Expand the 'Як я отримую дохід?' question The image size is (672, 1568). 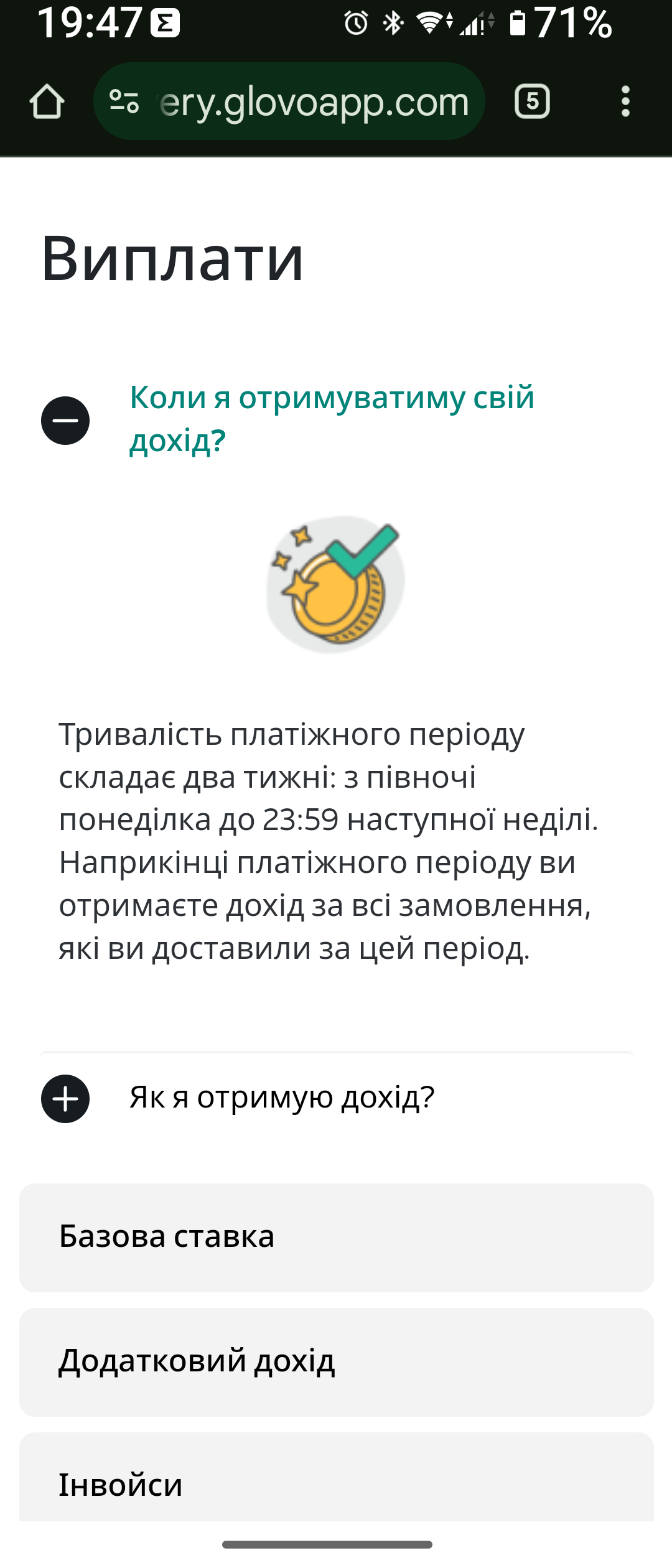click(x=65, y=1098)
